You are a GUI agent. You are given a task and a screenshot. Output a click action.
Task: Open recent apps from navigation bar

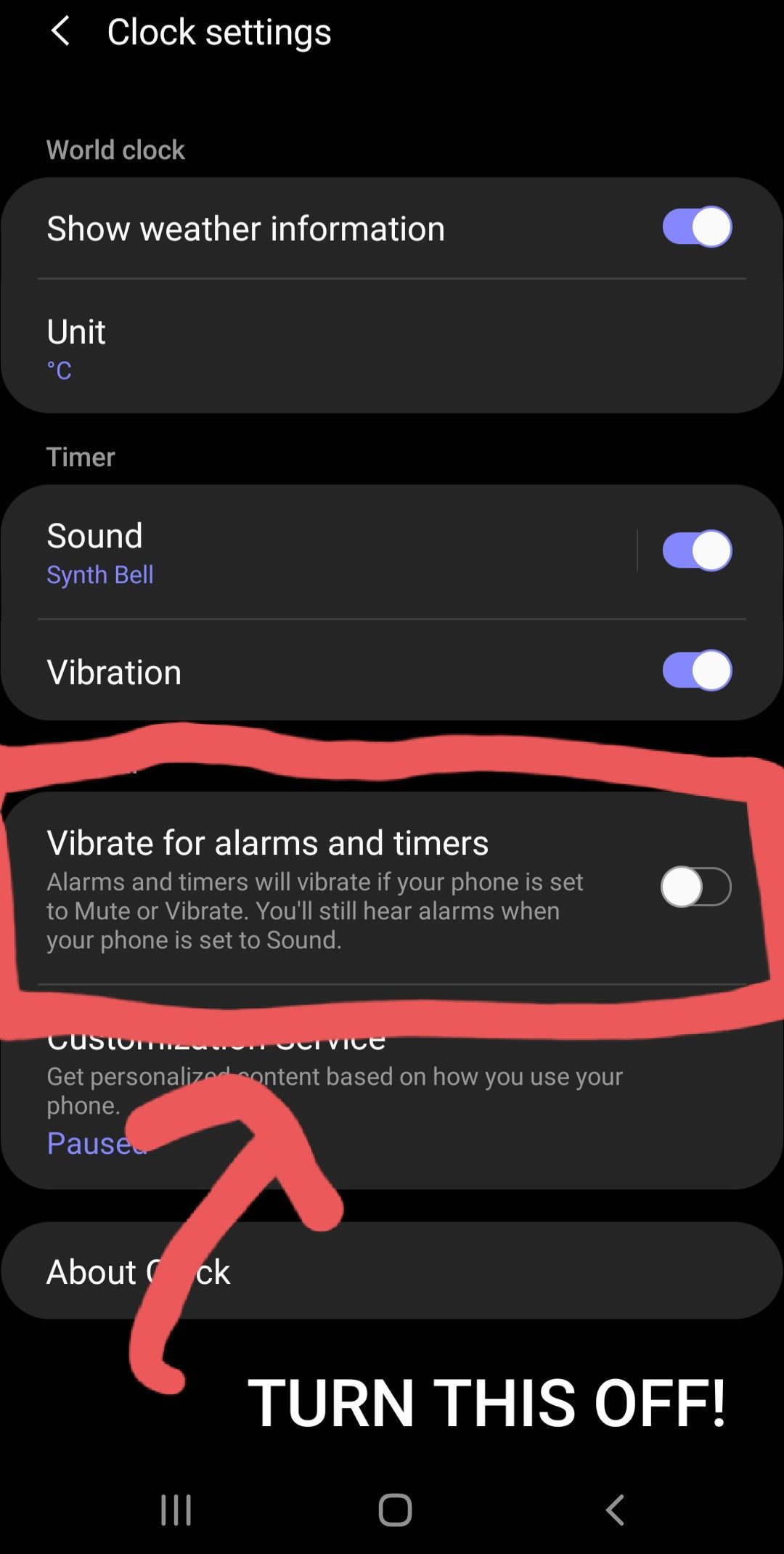(x=176, y=1510)
